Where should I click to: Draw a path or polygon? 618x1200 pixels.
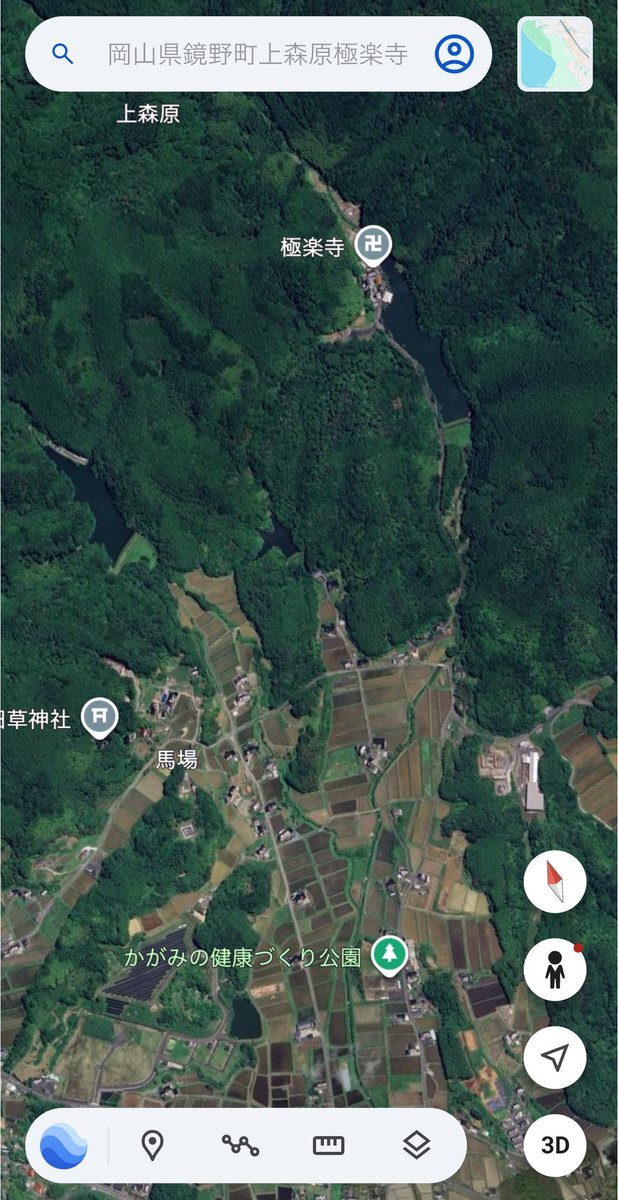[240, 1145]
